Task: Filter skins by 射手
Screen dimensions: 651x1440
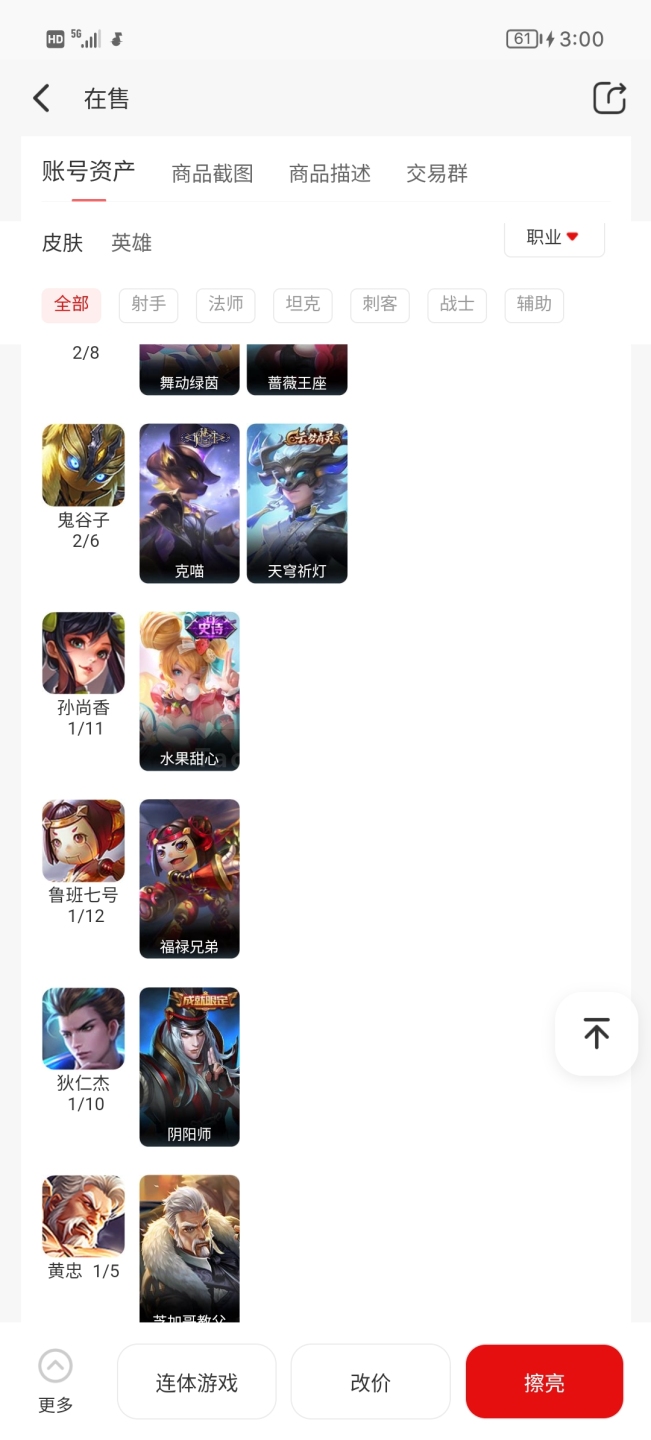Action: [x=148, y=304]
